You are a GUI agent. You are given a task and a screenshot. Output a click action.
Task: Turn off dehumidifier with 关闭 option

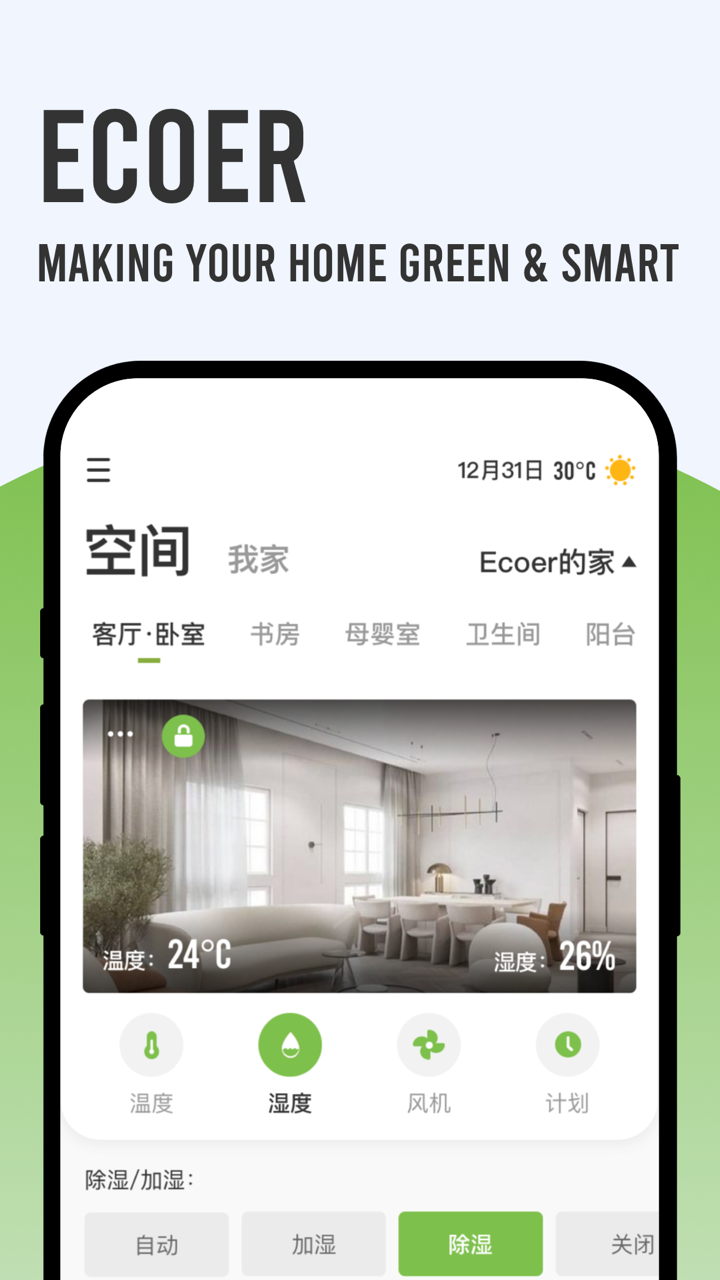pos(629,1243)
